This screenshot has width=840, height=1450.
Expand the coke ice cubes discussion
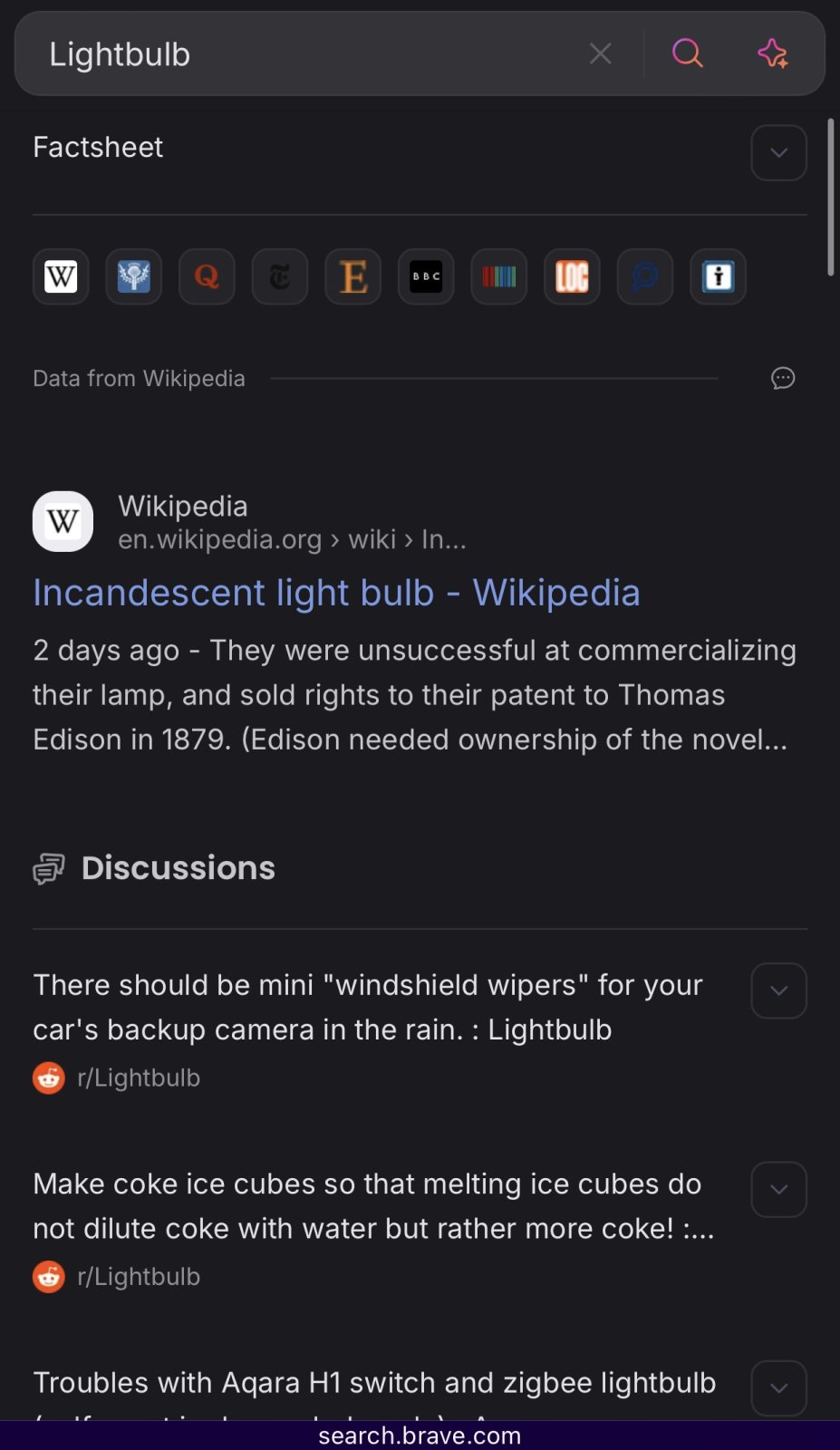778,1189
